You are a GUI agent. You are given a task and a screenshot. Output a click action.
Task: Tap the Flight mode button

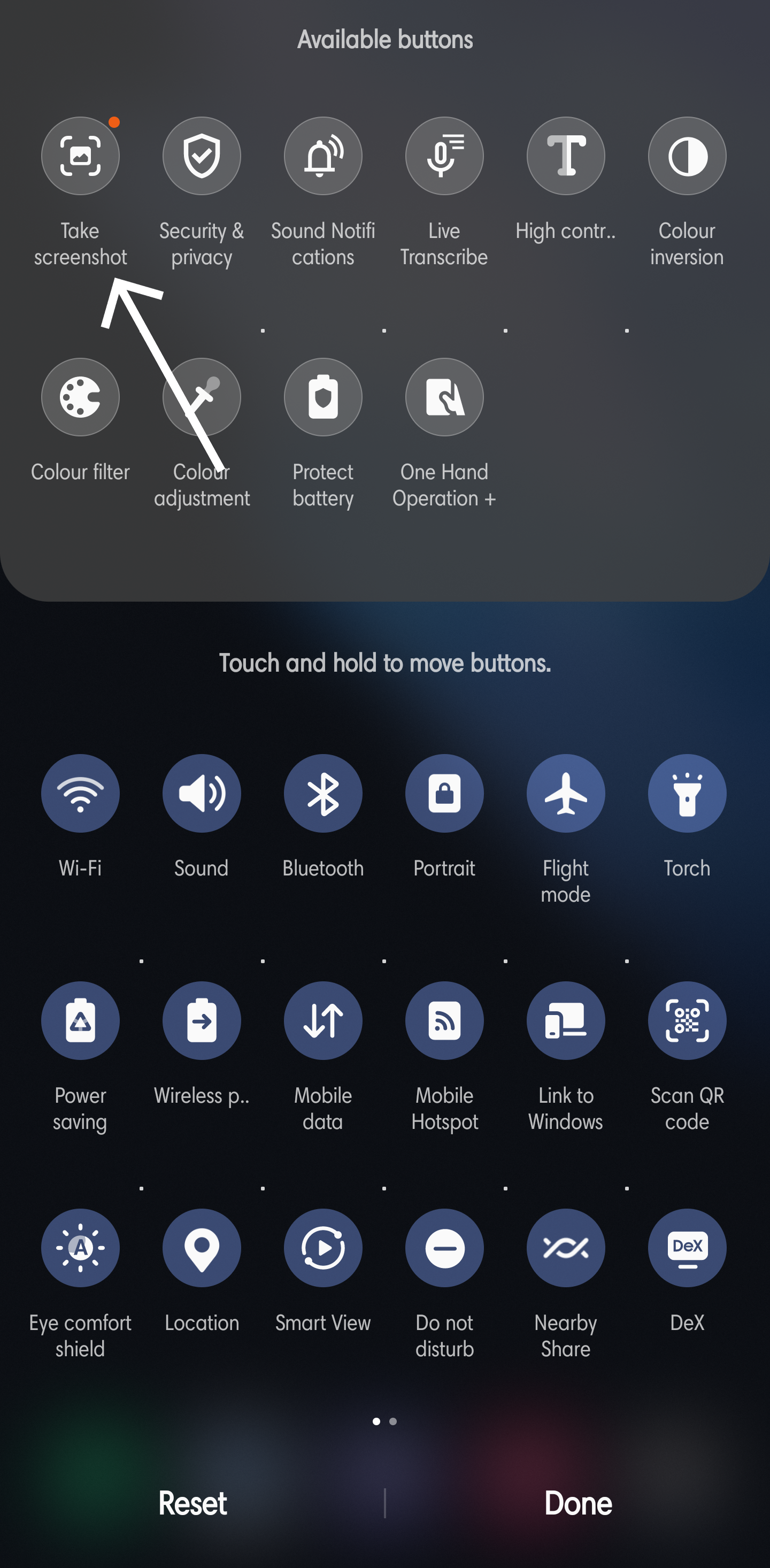coord(566,793)
